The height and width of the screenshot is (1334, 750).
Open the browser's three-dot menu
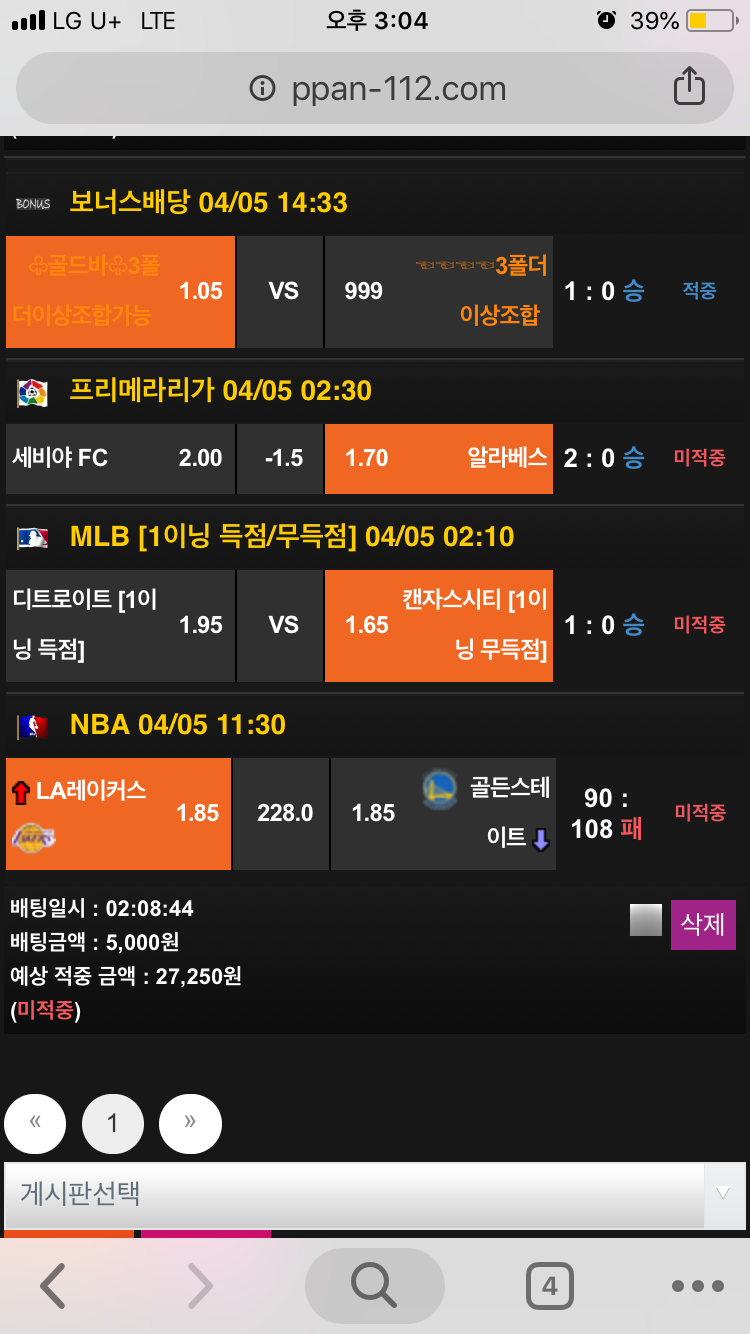point(697,1286)
